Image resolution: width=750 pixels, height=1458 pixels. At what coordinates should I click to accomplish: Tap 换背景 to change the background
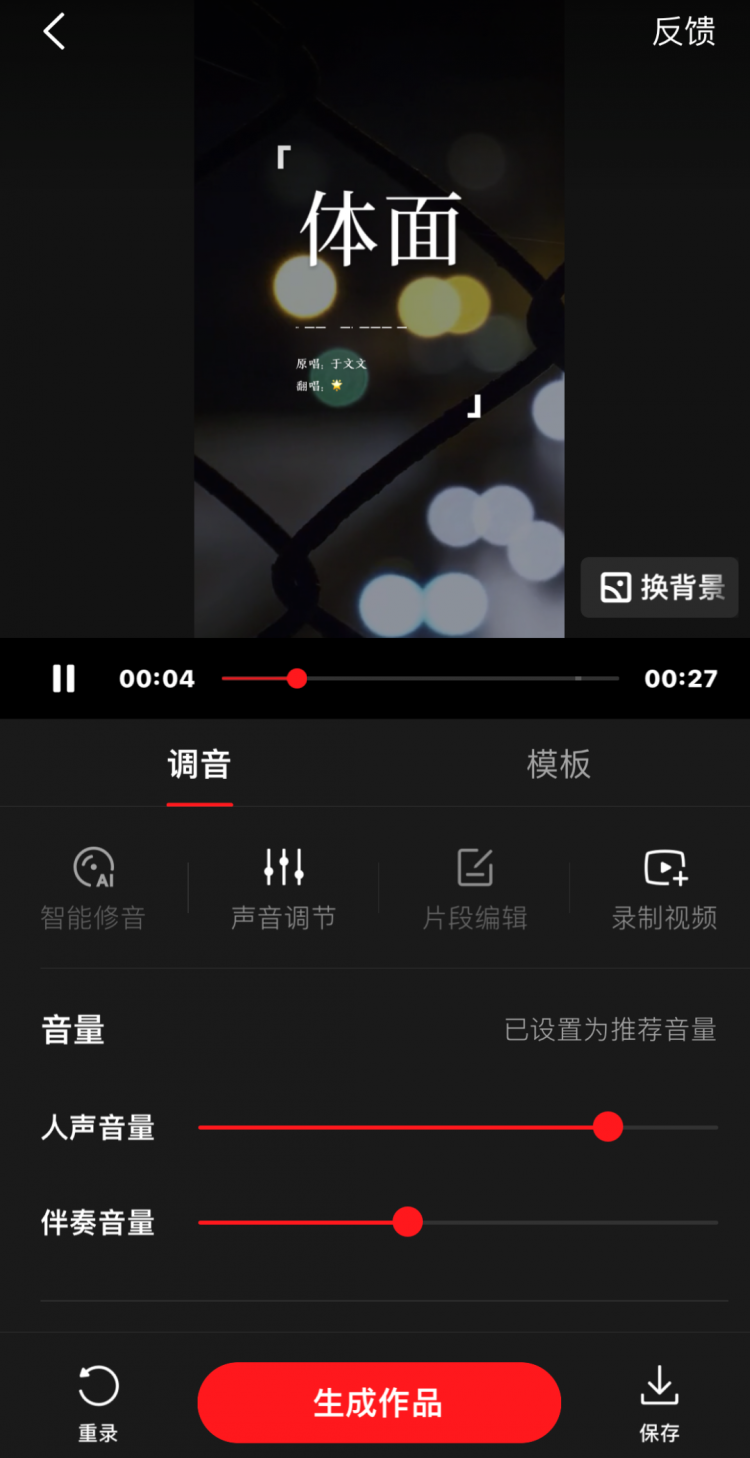(x=660, y=587)
